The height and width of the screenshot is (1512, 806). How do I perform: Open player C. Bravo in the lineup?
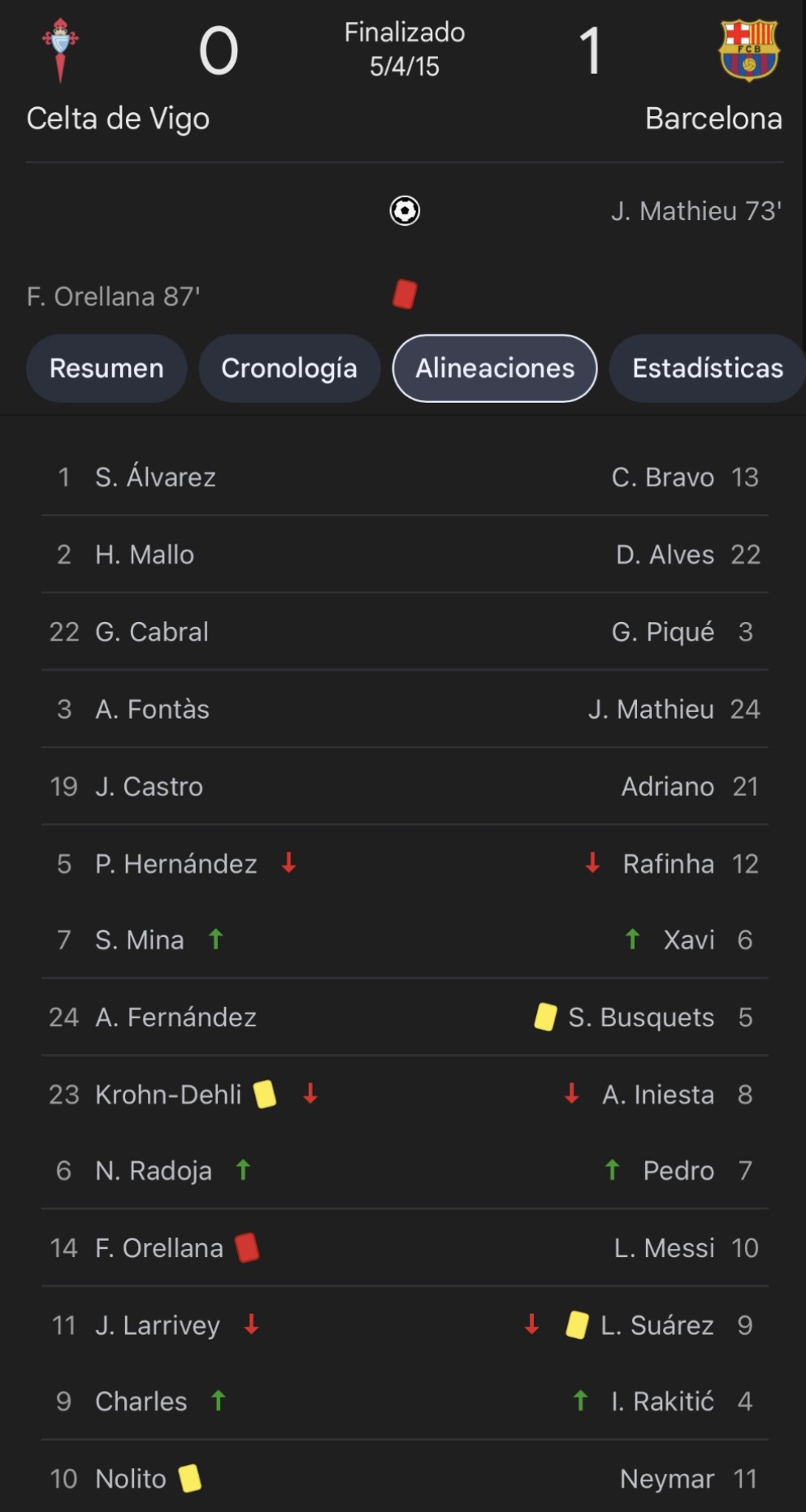[x=663, y=477]
